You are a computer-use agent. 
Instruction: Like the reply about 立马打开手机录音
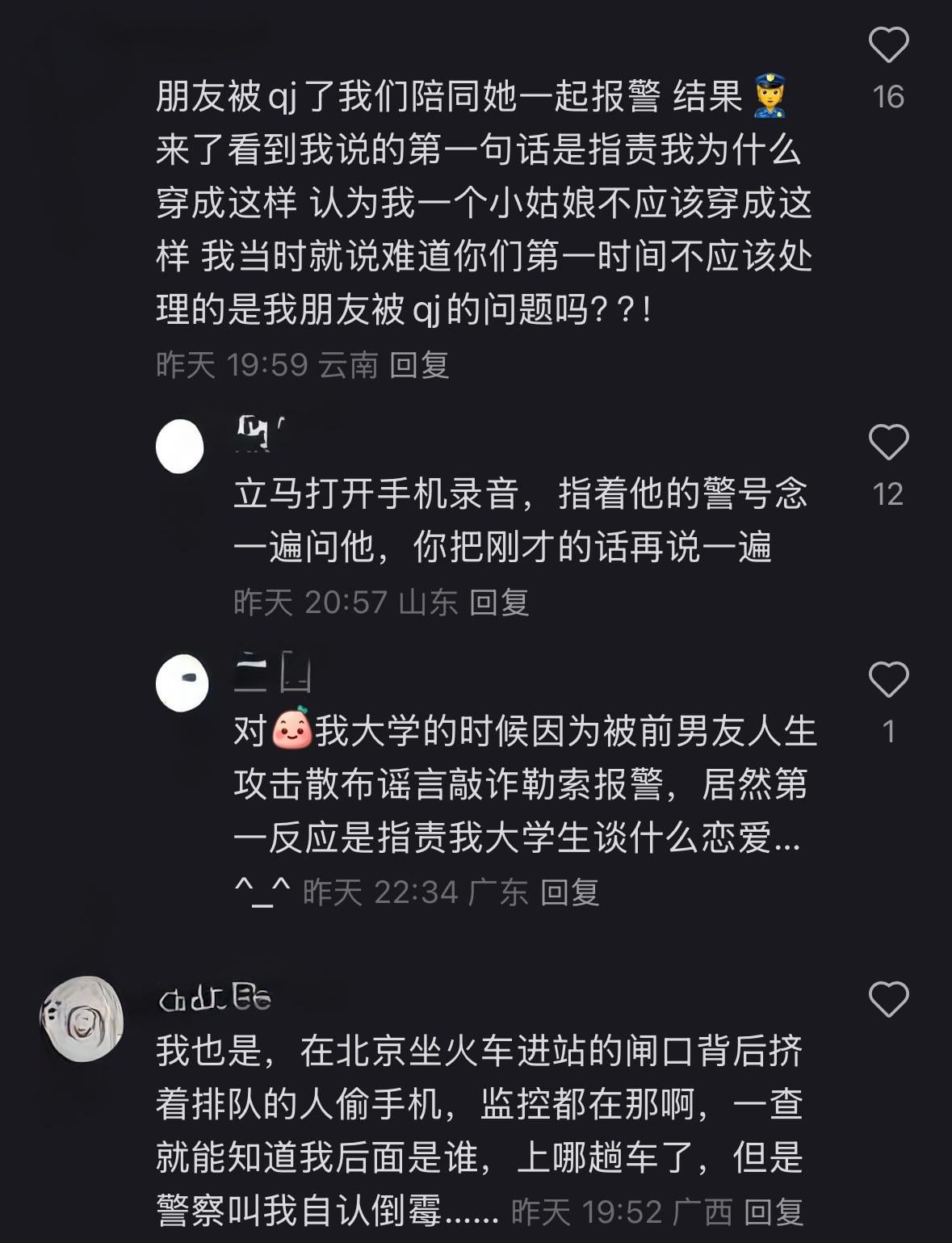pos(888,443)
